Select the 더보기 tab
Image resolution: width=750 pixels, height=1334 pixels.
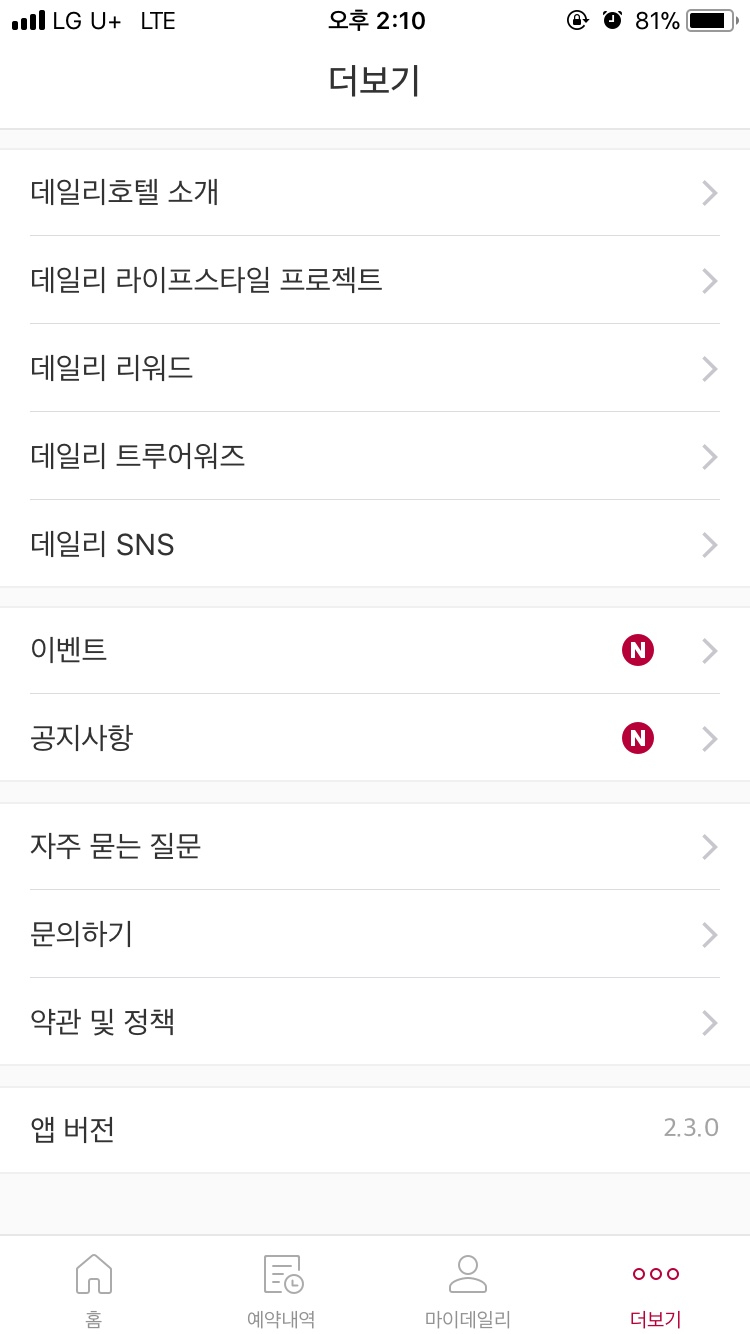(656, 1288)
